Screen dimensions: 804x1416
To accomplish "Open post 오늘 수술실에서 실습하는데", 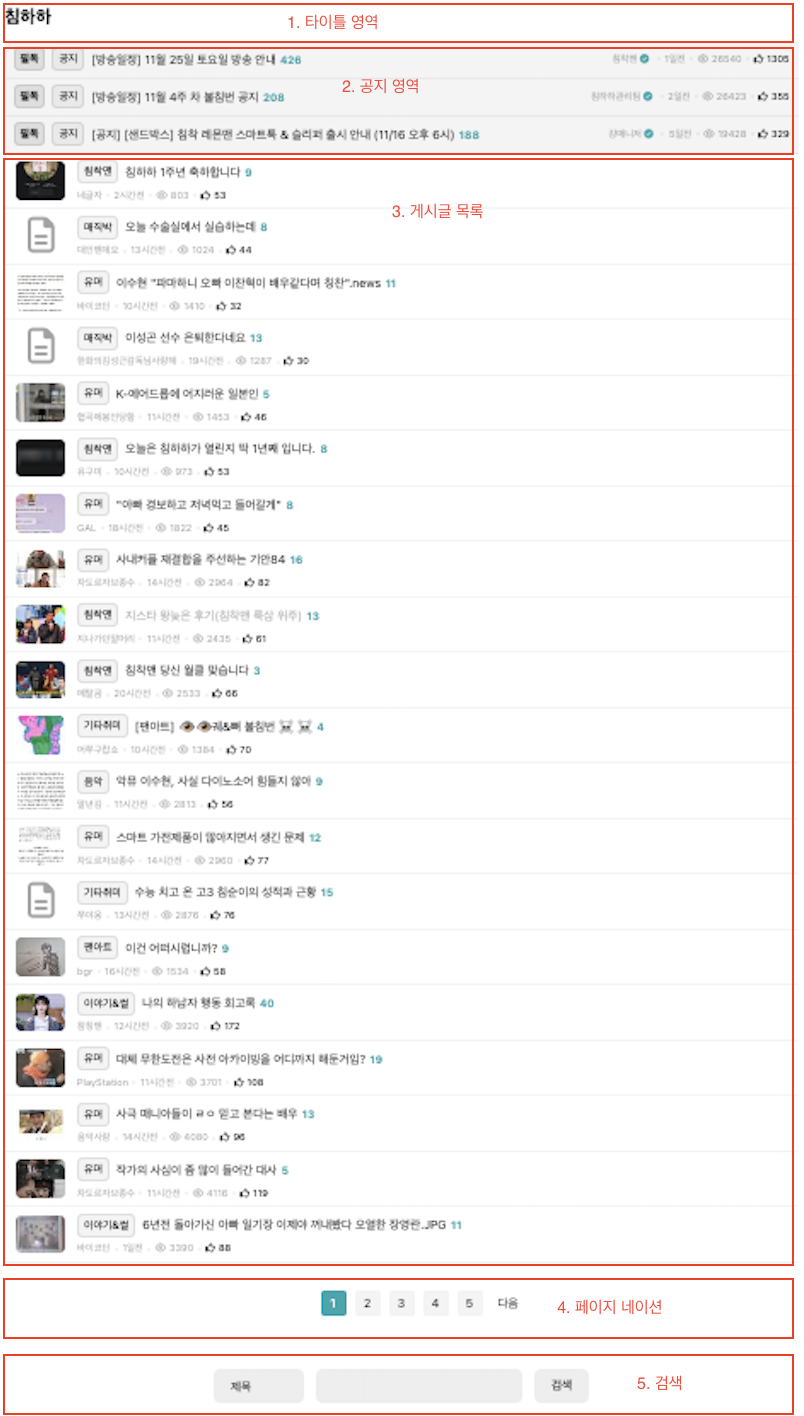I will coord(190,227).
